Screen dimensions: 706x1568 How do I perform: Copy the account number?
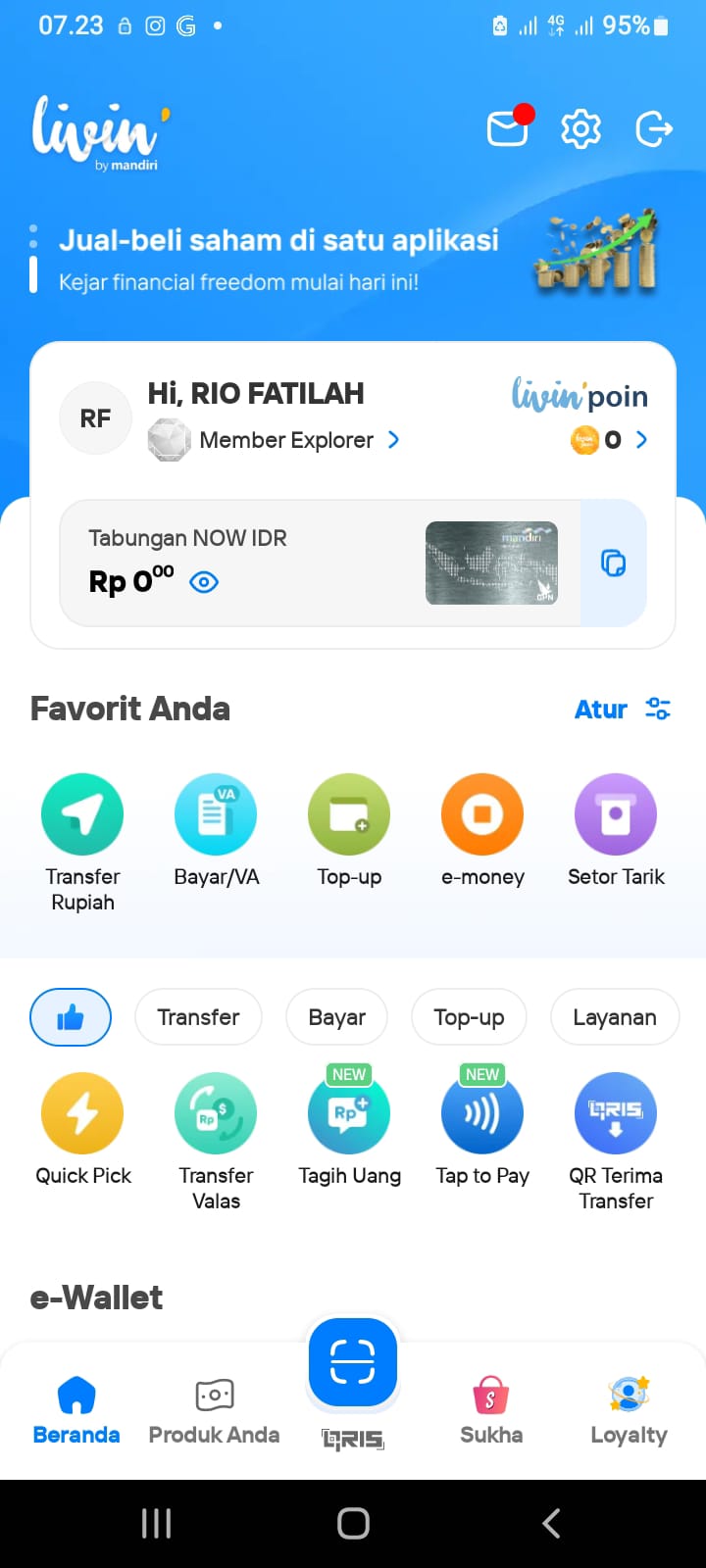(614, 563)
